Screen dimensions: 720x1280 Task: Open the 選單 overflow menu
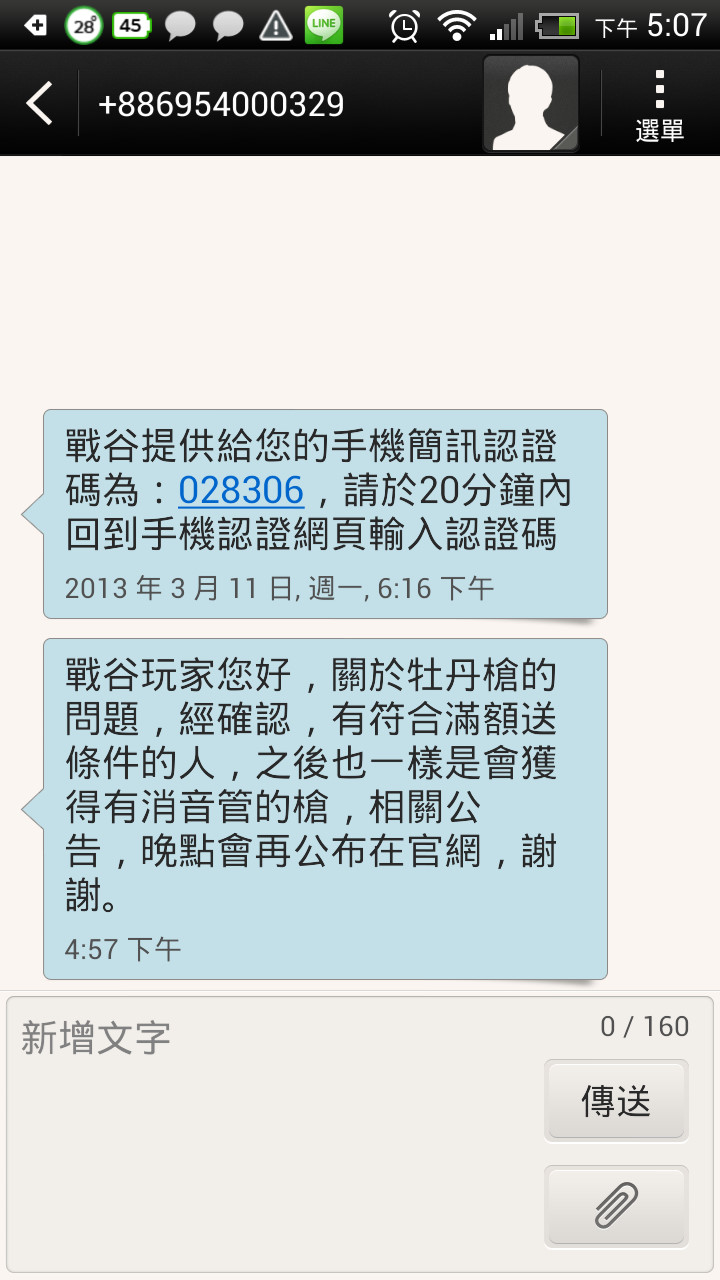tap(659, 105)
